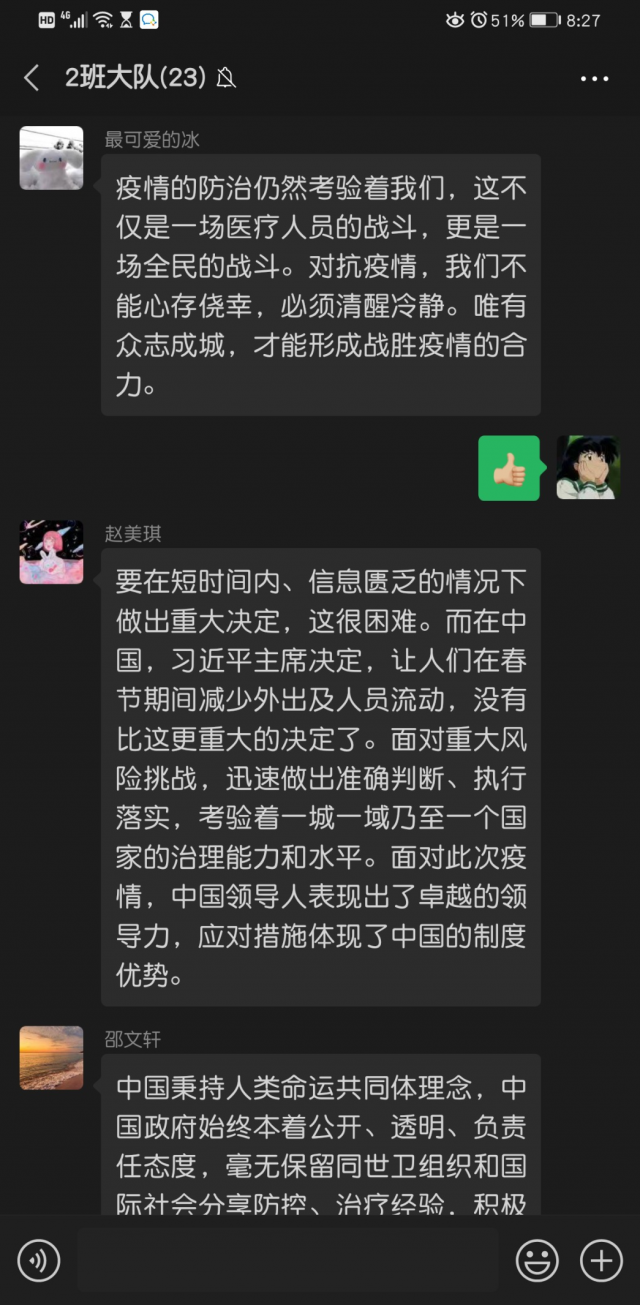This screenshot has width=640, height=1305.
Task: Tap my own avatar beside thumbs-up
Action: [x=588, y=467]
